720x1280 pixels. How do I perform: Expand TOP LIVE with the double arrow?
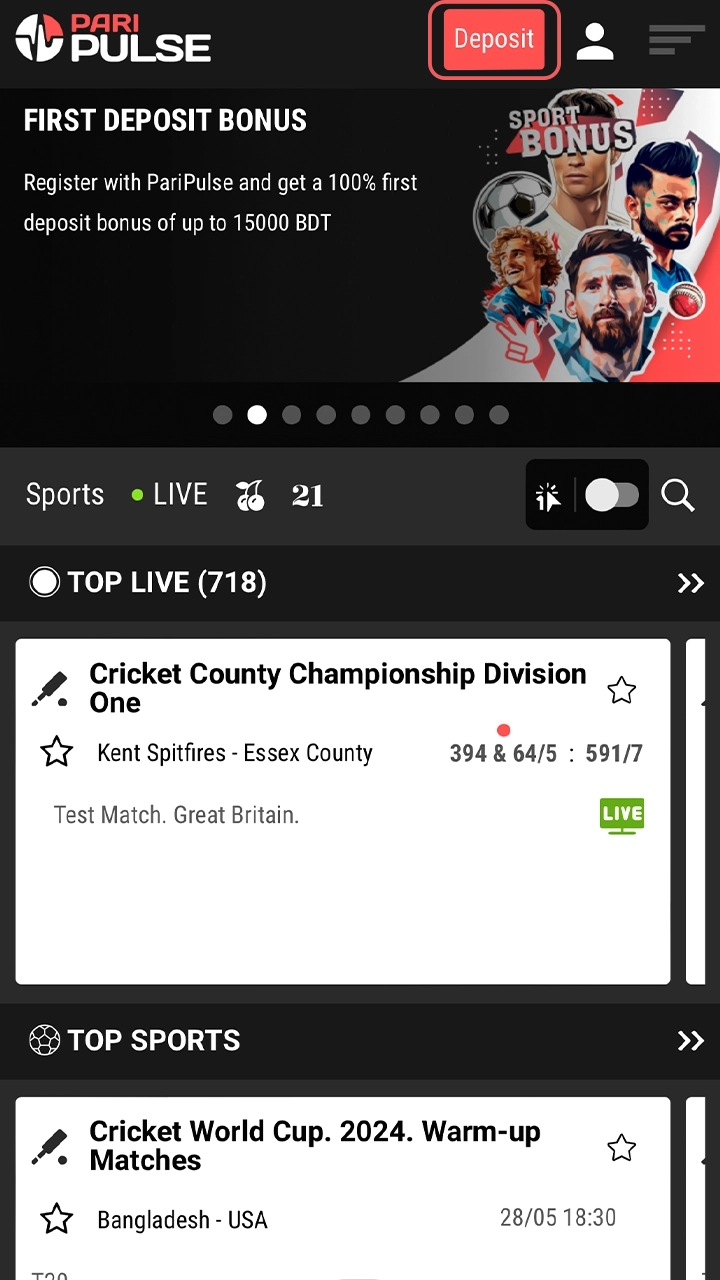point(691,583)
